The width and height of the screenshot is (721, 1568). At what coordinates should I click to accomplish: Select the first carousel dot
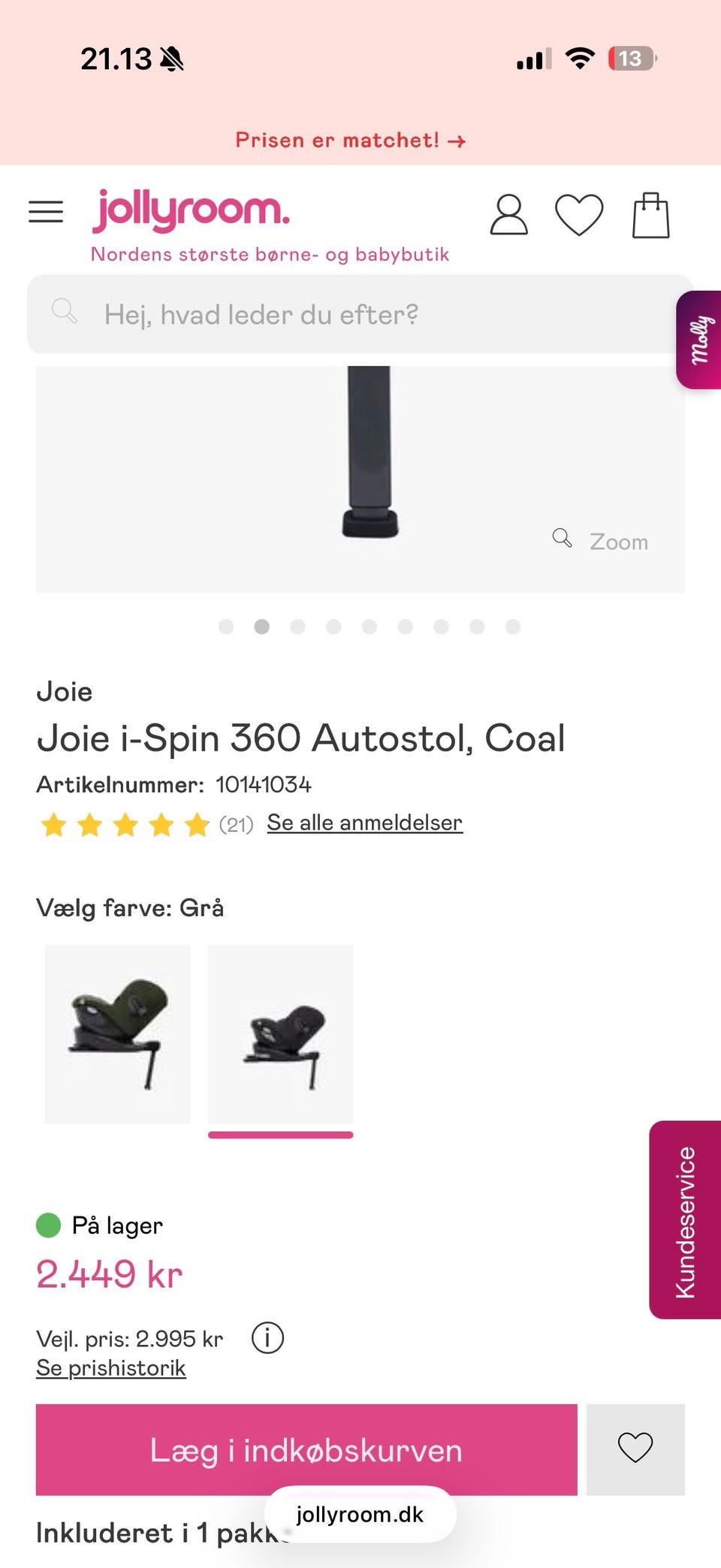[226, 627]
